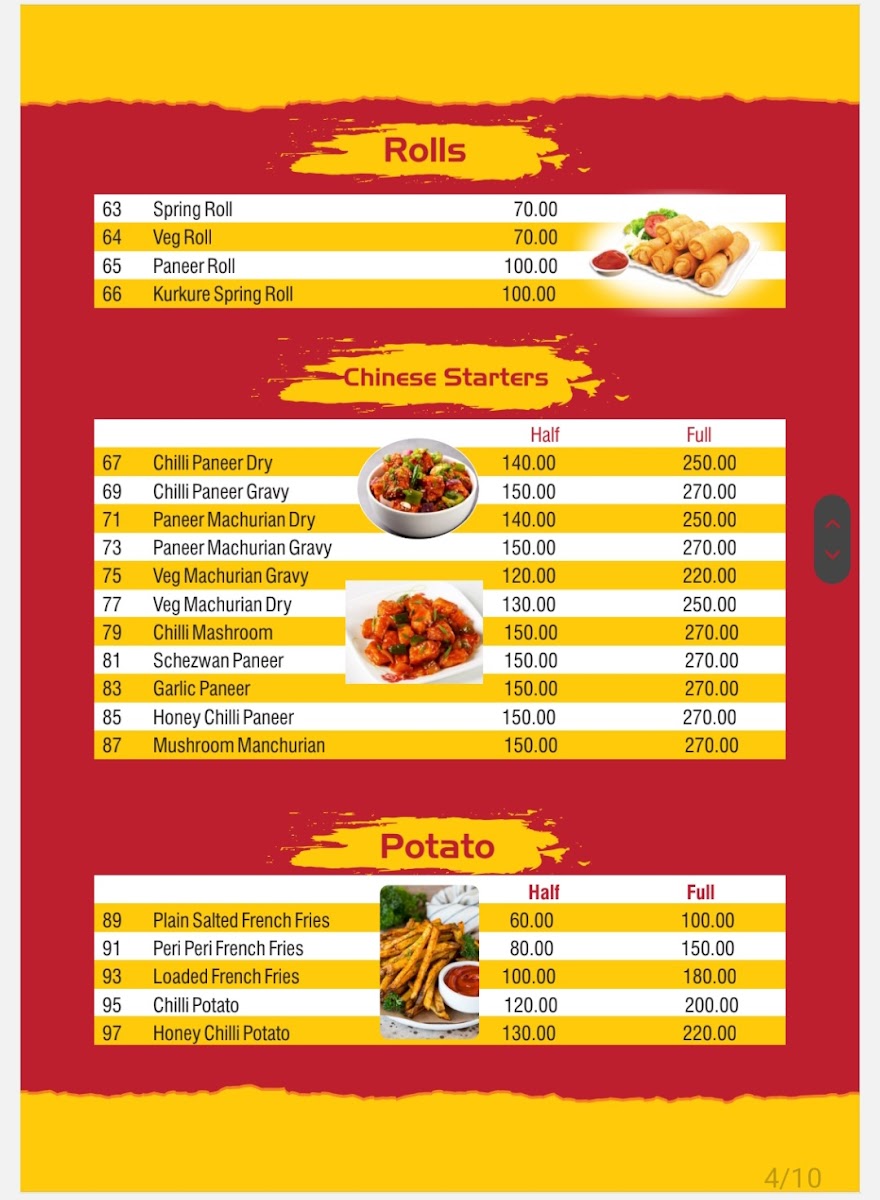Click the upward chevron navigation arrow

pos(834,523)
